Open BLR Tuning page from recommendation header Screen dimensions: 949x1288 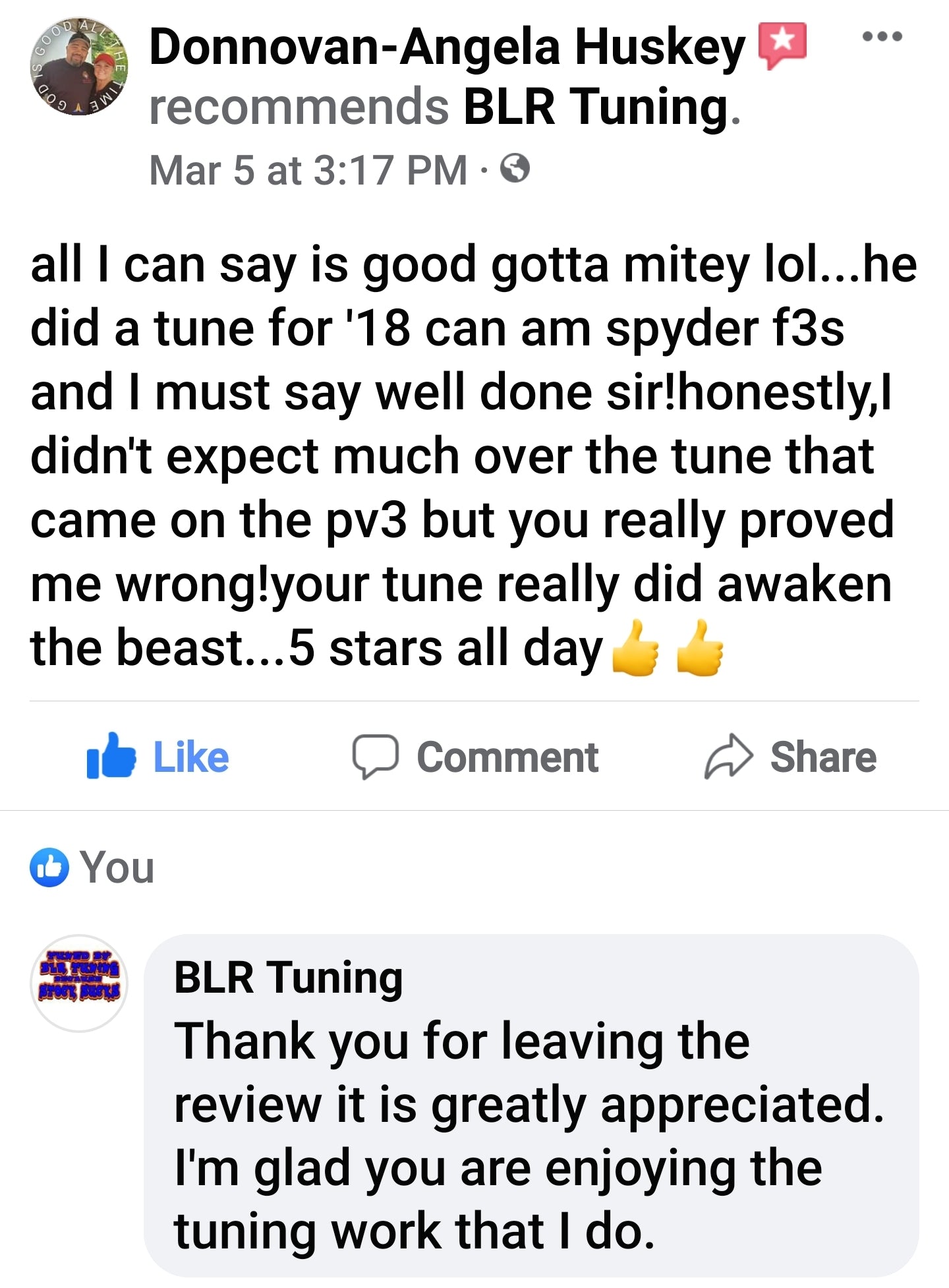596,107
